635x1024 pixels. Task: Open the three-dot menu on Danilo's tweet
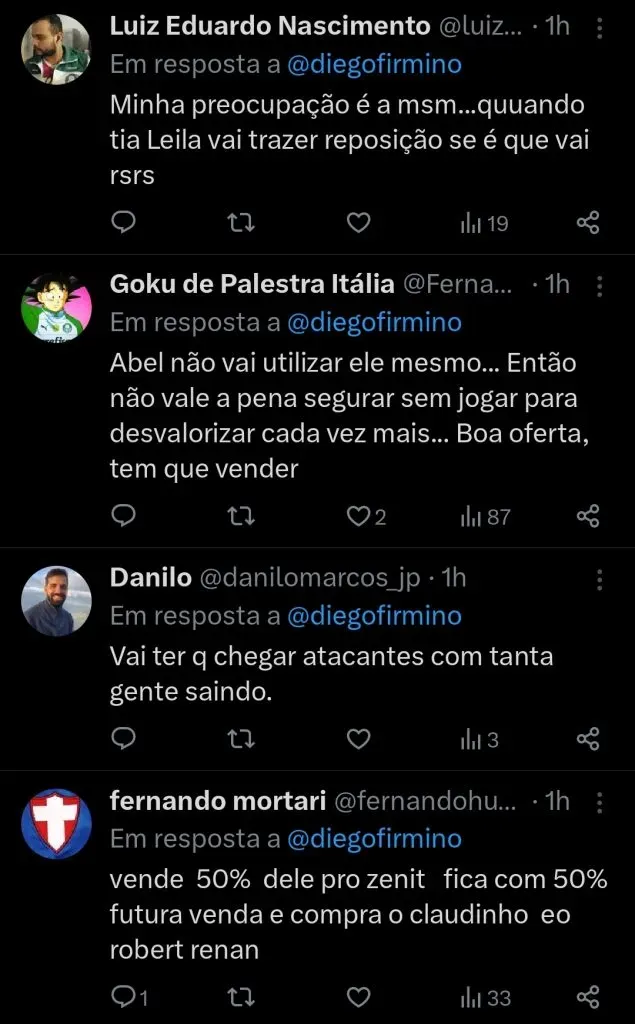pos(599,579)
